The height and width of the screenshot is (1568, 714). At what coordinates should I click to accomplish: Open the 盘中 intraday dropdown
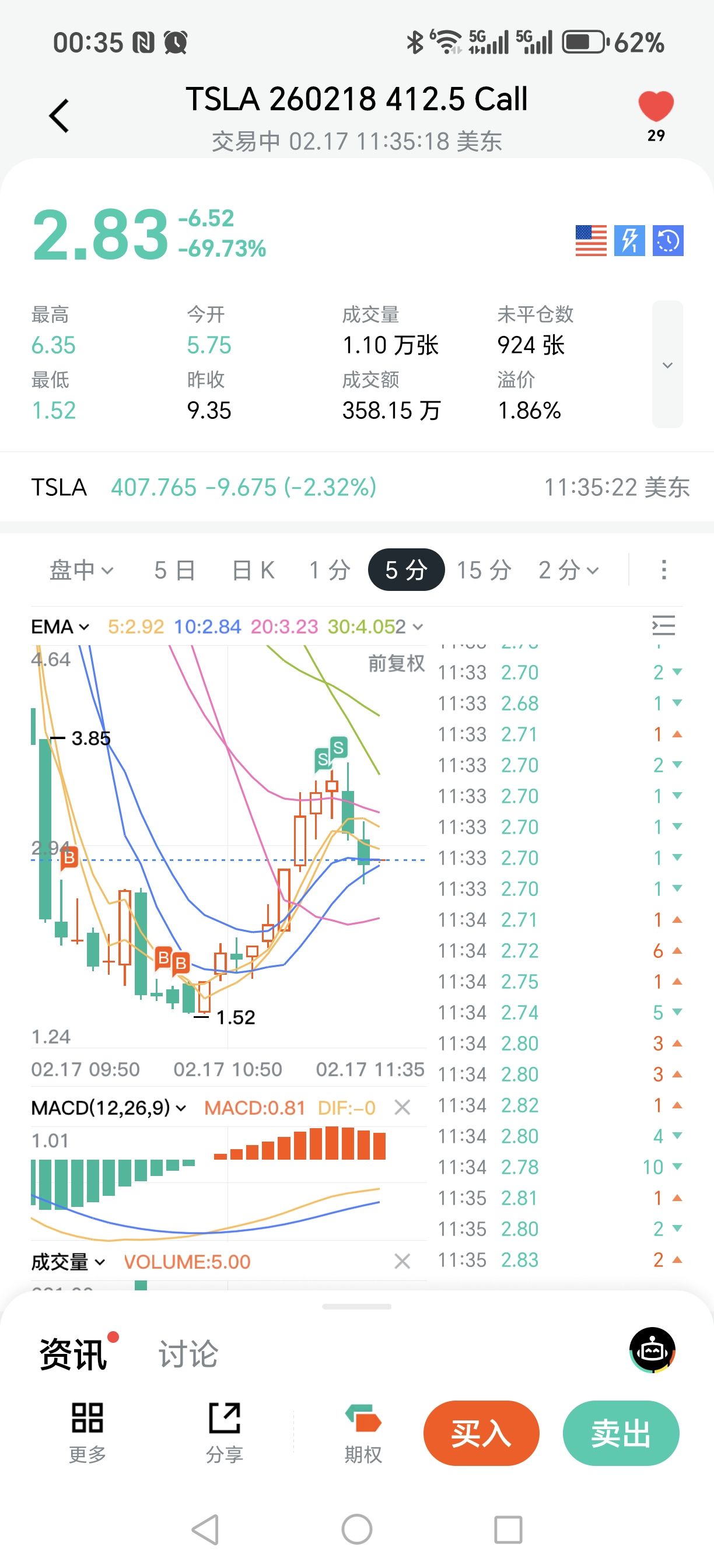[x=81, y=570]
